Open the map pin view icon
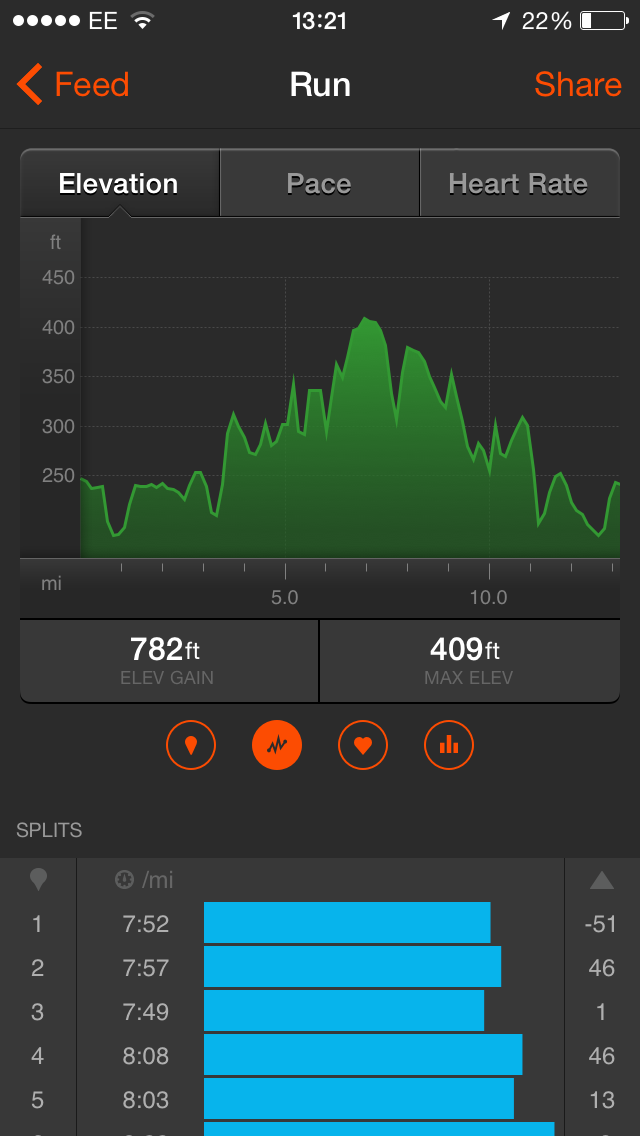 [191, 745]
